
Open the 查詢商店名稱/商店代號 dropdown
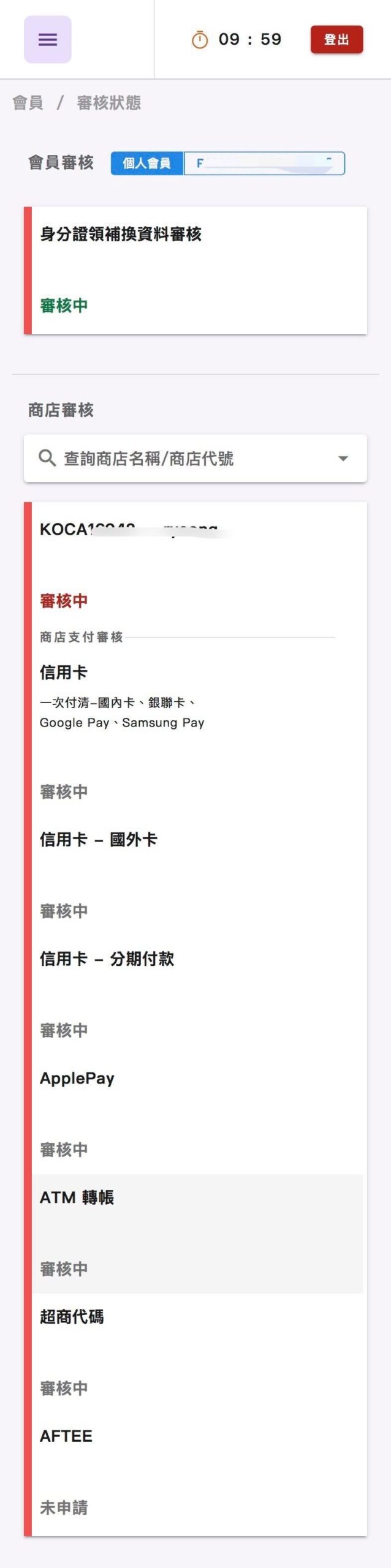[x=195, y=458]
